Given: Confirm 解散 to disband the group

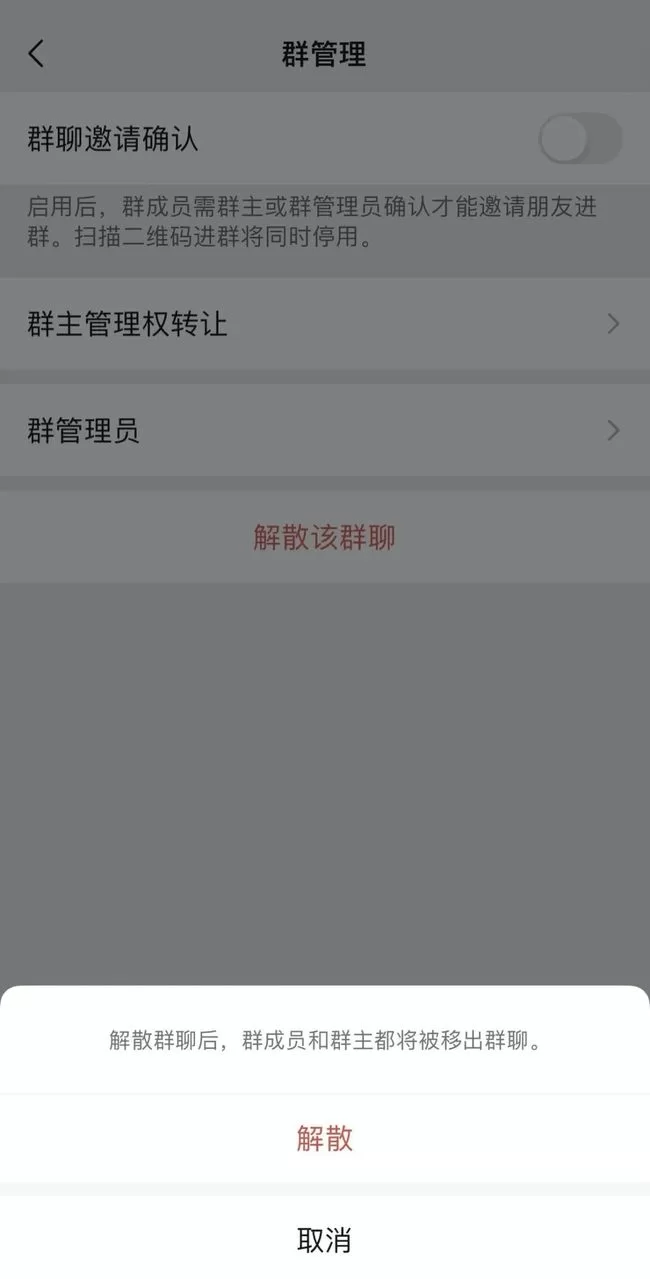Looking at the screenshot, I should point(324,1138).
